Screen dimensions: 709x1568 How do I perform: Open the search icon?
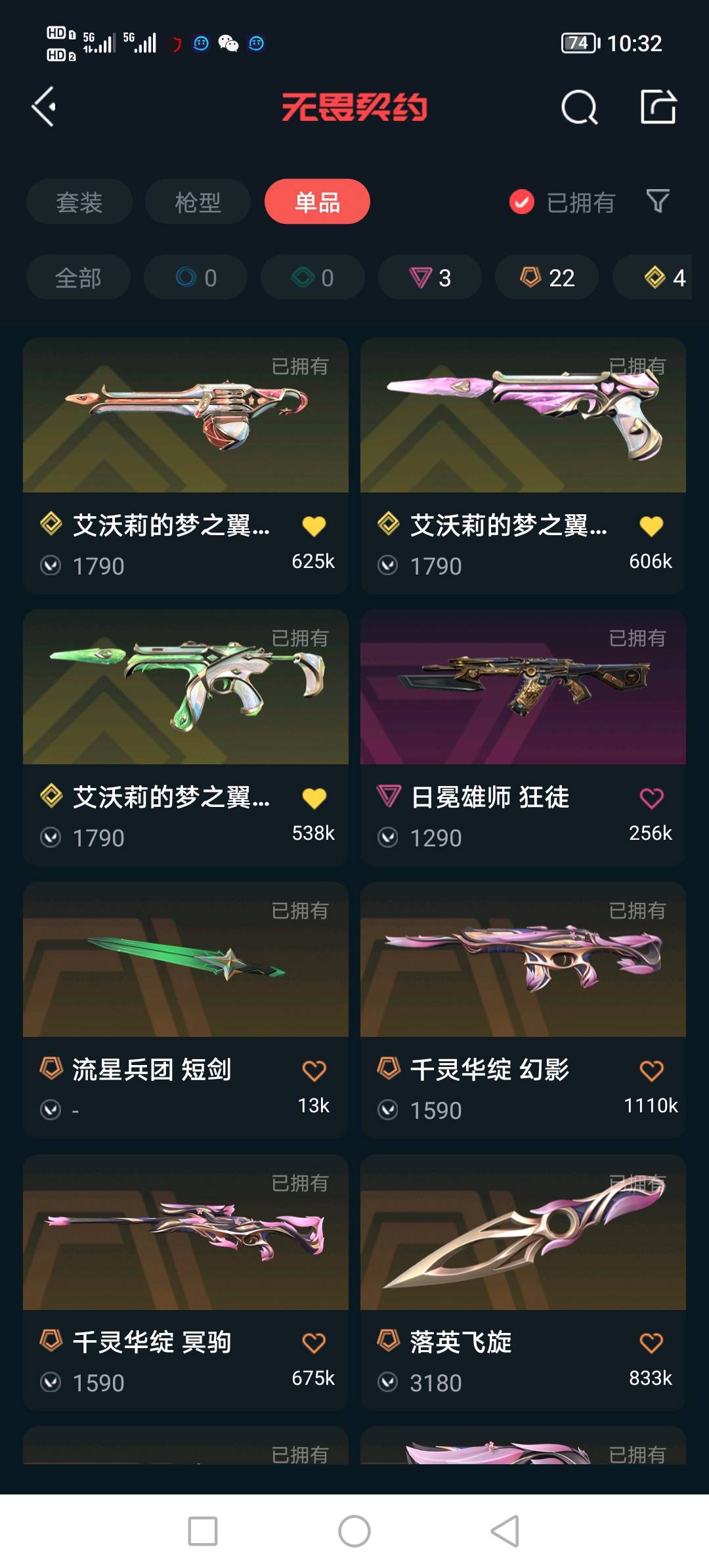579,107
